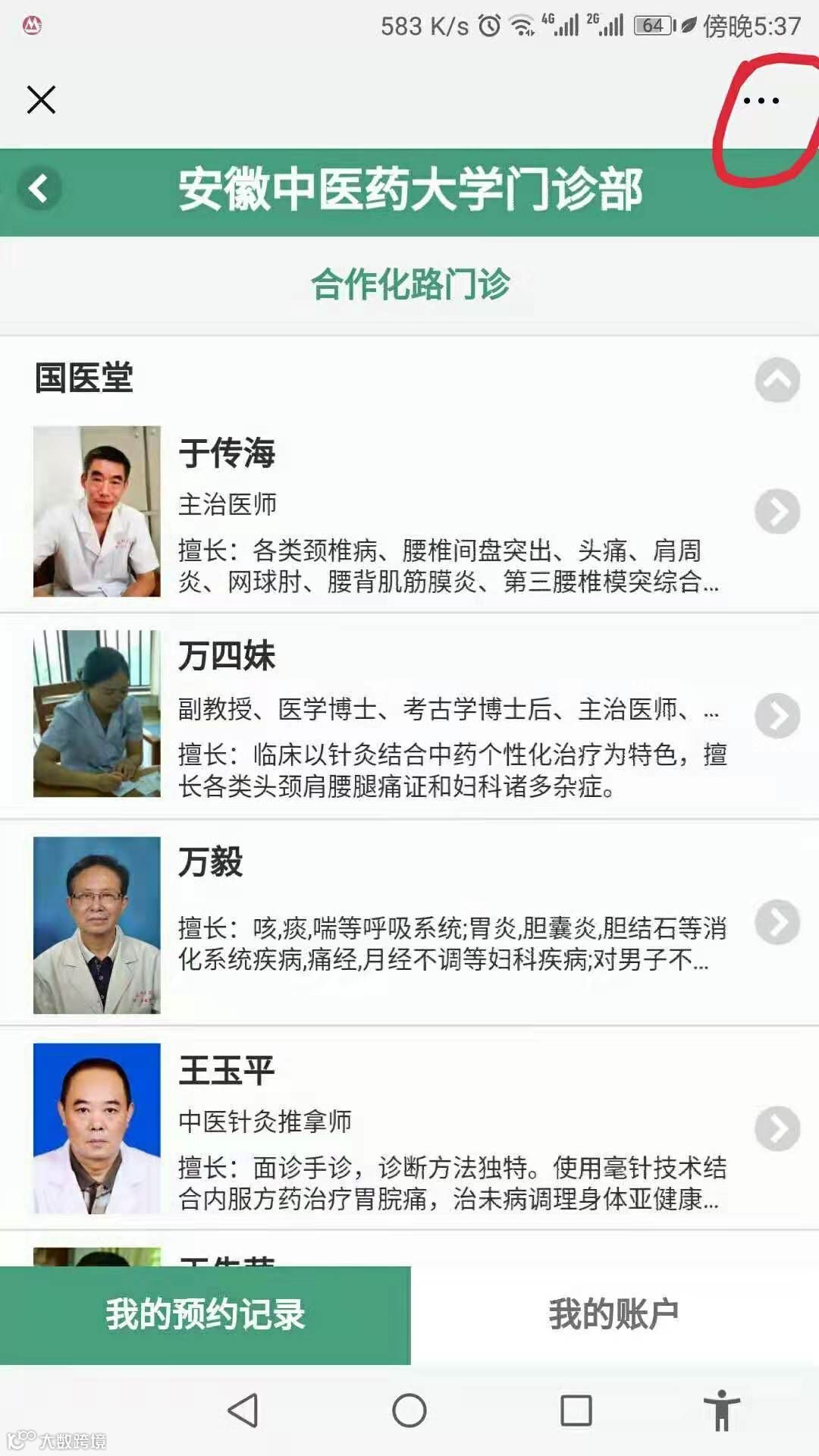Image resolution: width=819 pixels, height=1456 pixels.
Task: Collapse the 国医堂 section
Action: tap(777, 380)
